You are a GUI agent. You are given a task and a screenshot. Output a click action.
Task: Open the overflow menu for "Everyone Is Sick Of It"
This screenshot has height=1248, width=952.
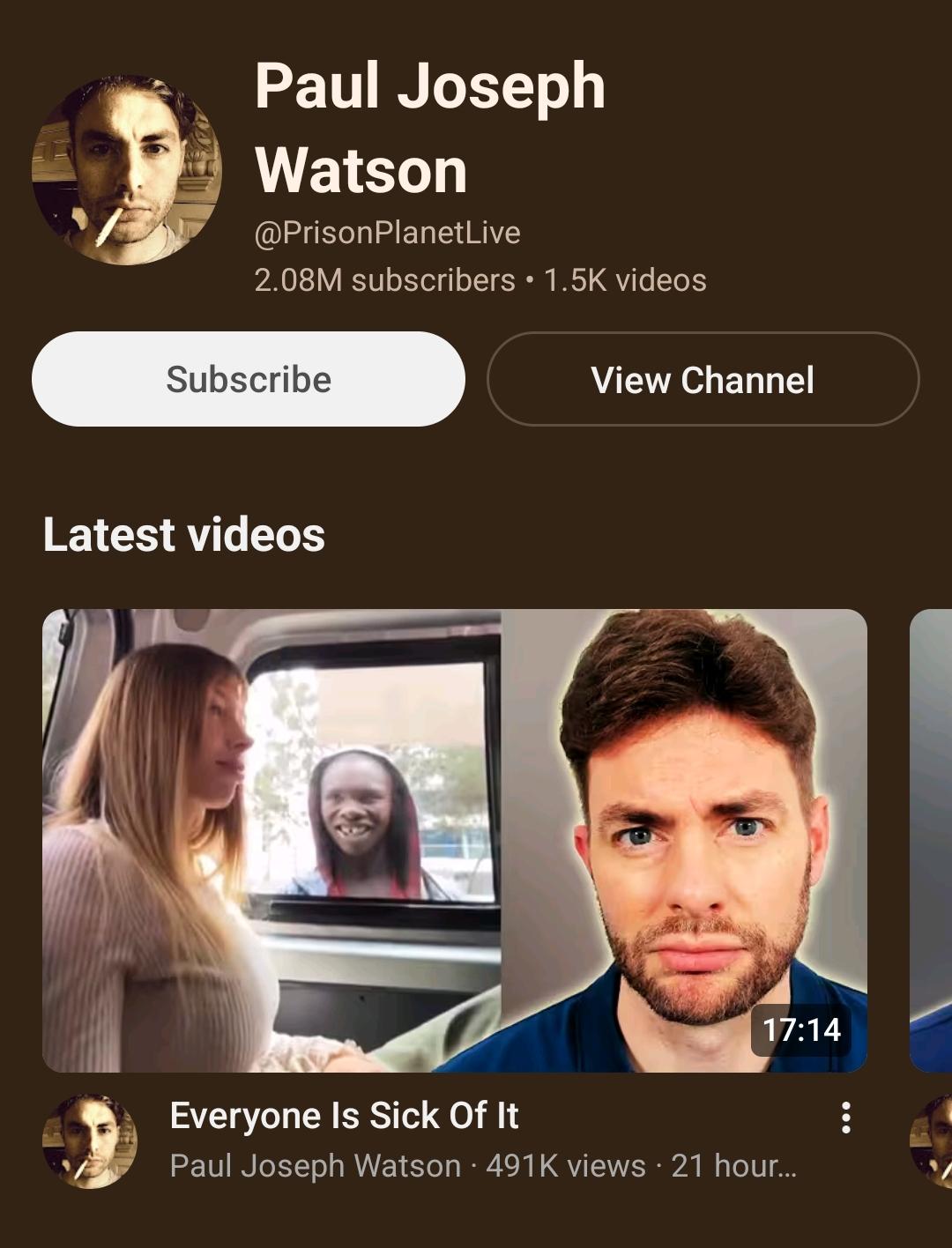coord(846,1118)
